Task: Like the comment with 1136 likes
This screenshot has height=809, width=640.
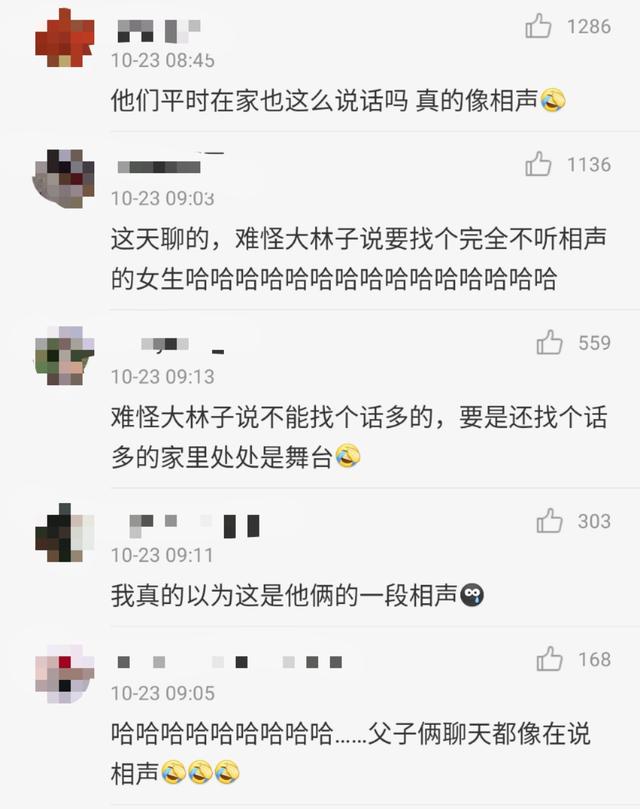Action: coord(539,164)
